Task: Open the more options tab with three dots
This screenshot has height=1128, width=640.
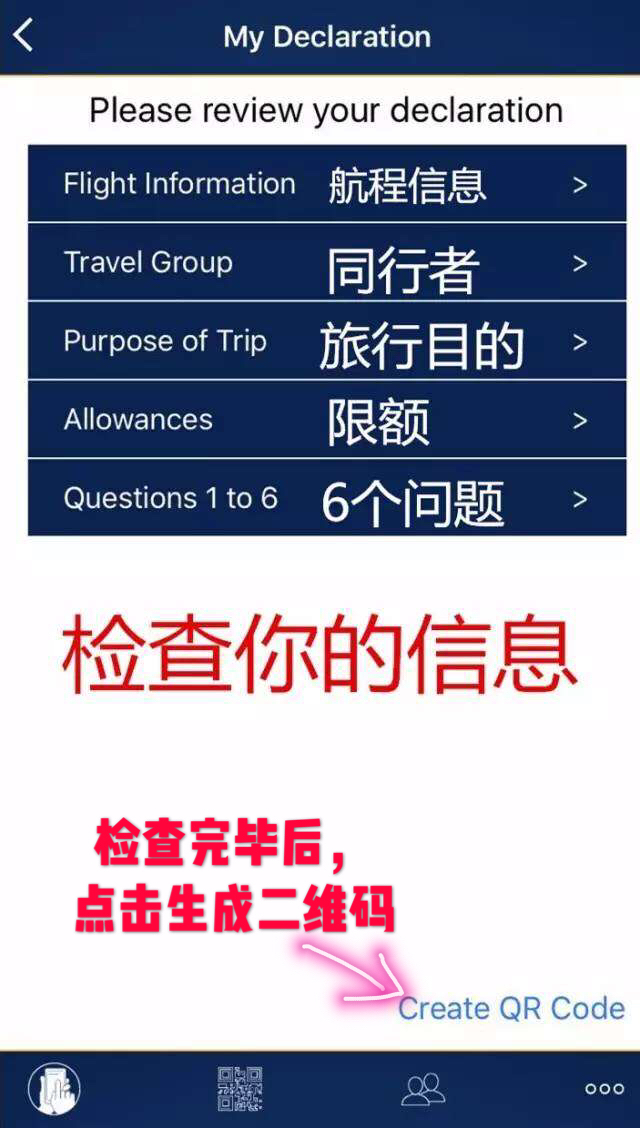Action: [604, 1088]
